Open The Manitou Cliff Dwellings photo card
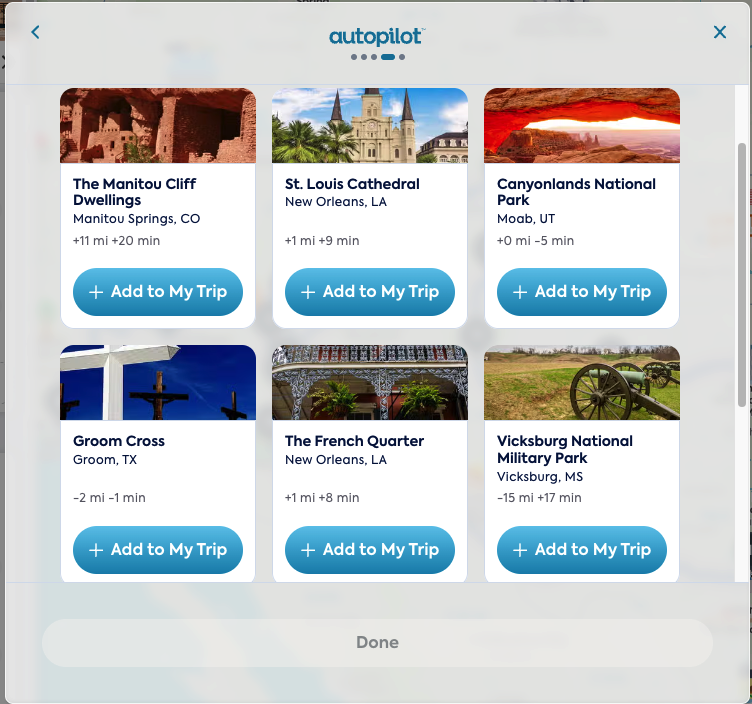This screenshot has width=752, height=704. pos(158,126)
